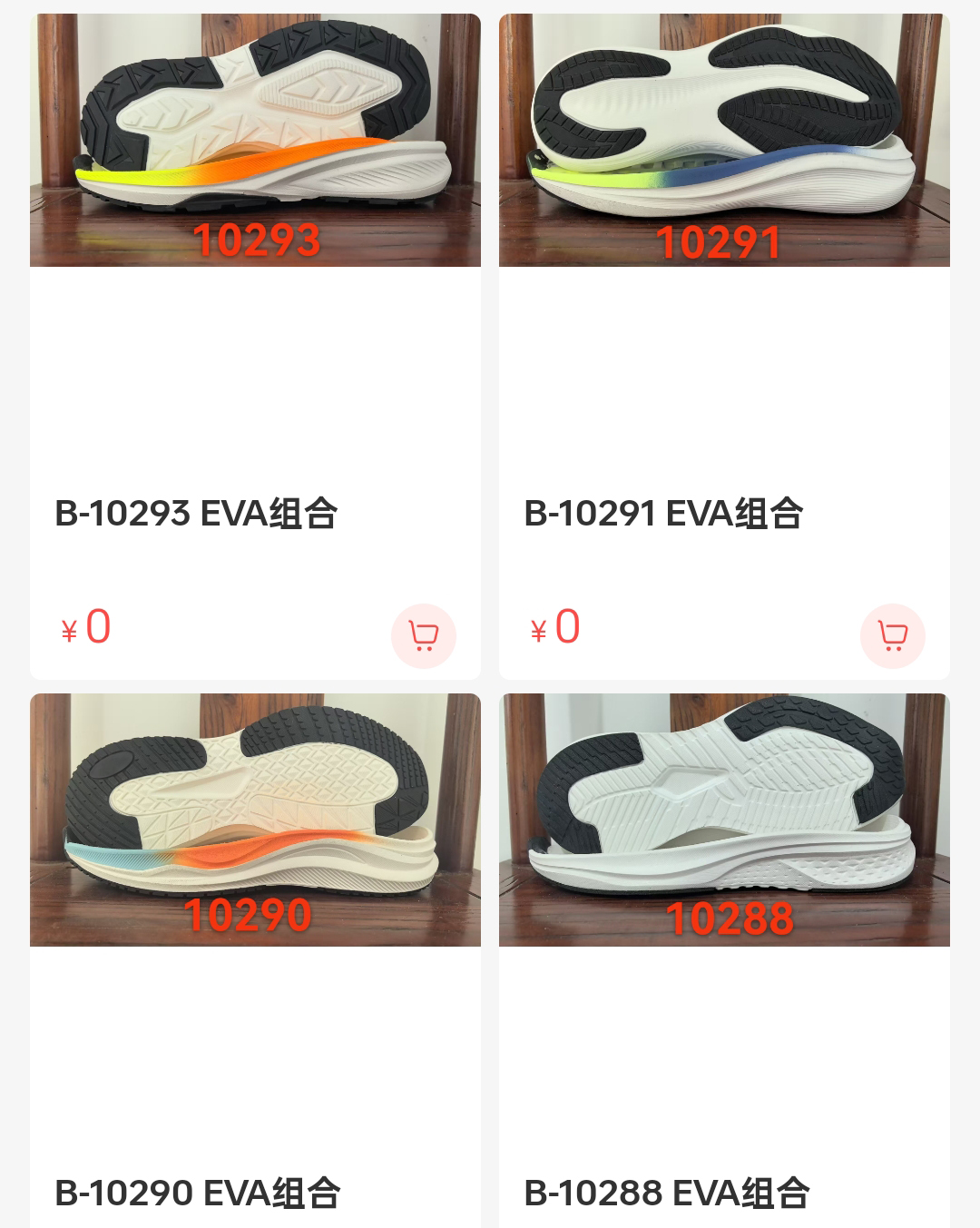The image size is (980, 1228).
Task: Add B-10293 EVA组合 to cart
Action: click(423, 635)
